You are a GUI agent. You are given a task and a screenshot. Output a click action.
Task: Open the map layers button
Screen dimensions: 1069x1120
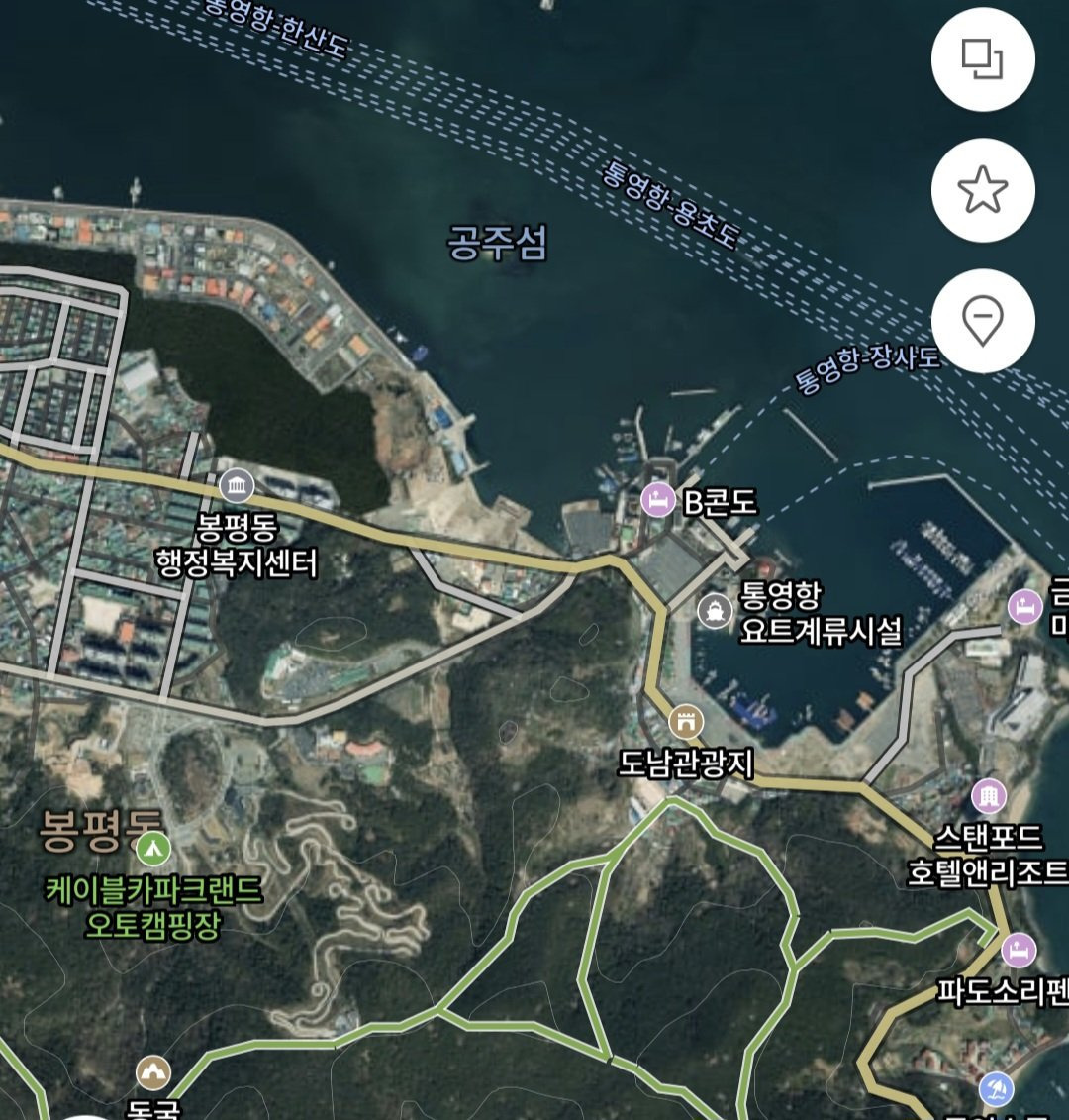[982, 59]
